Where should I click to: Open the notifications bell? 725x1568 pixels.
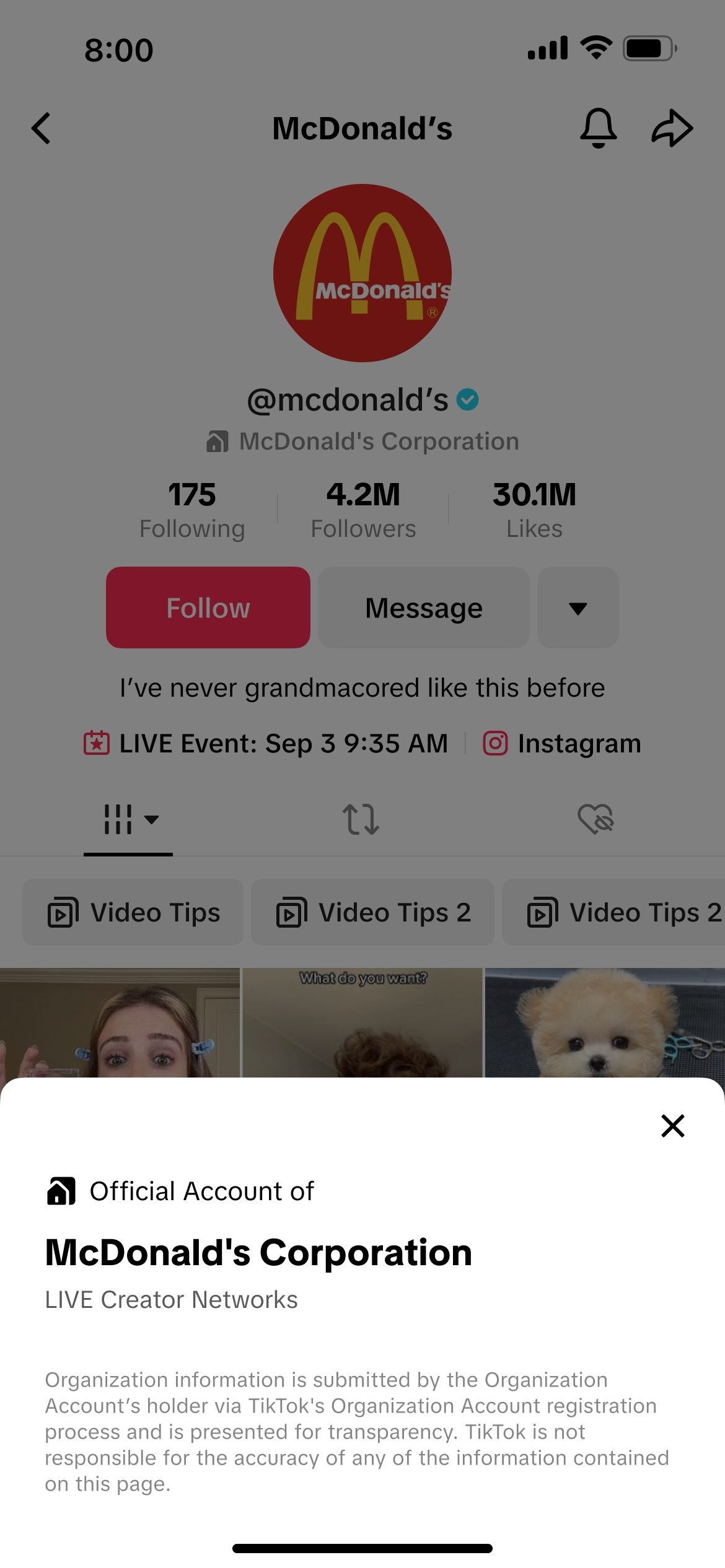[x=598, y=128]
